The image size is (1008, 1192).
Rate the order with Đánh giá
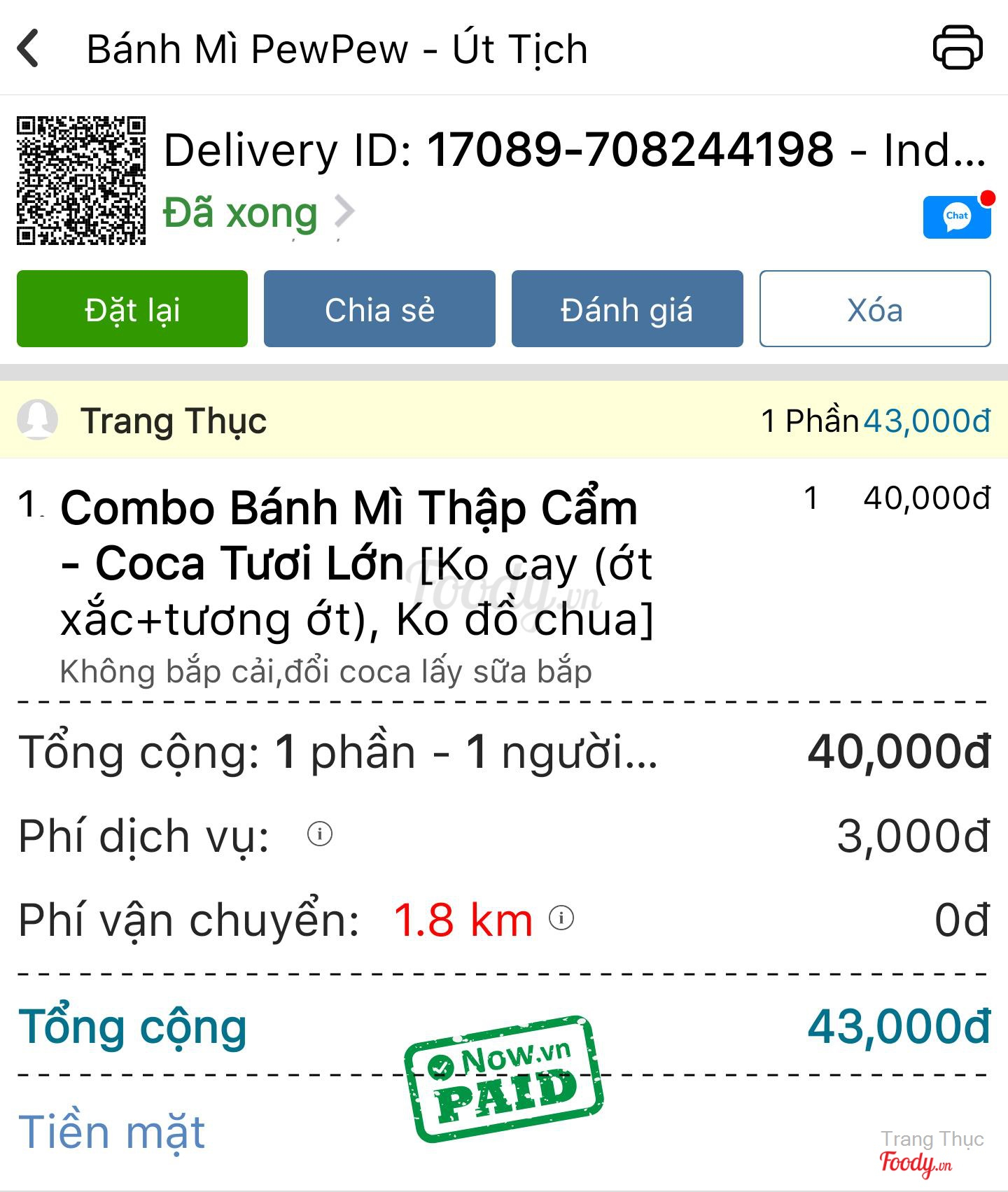(x=627, y=309)
